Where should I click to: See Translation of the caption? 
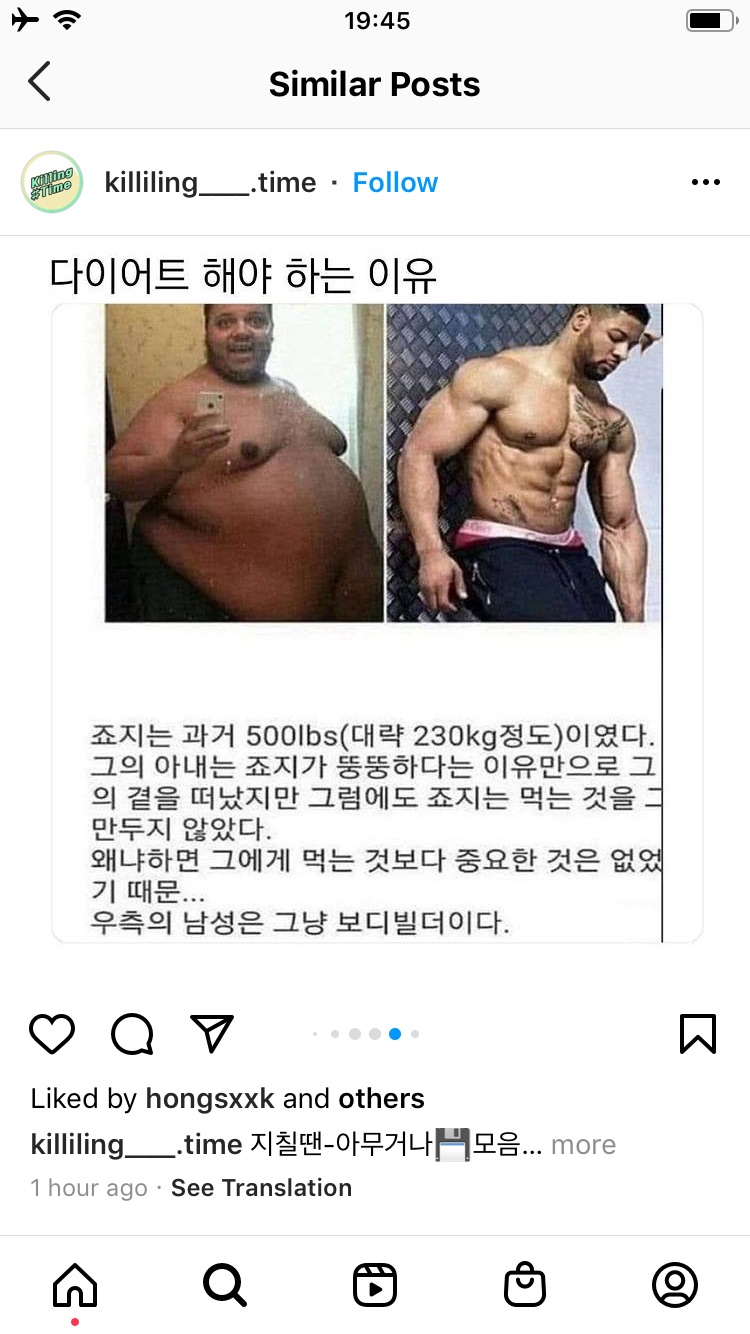pyautogui.click(x=261, y=1188)
